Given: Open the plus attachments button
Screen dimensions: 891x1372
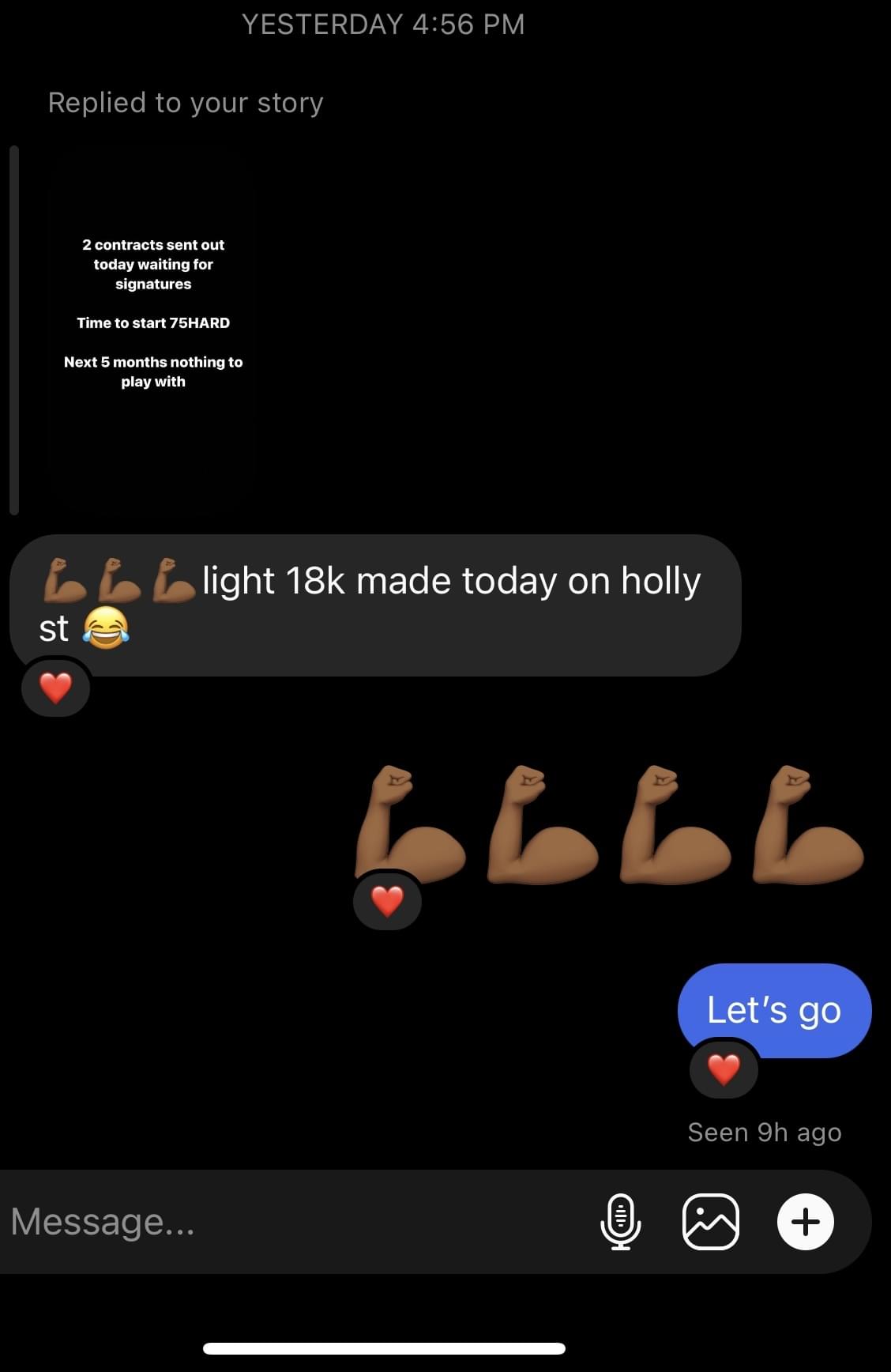Looking at the screenshot, I should coord(805,1222).
